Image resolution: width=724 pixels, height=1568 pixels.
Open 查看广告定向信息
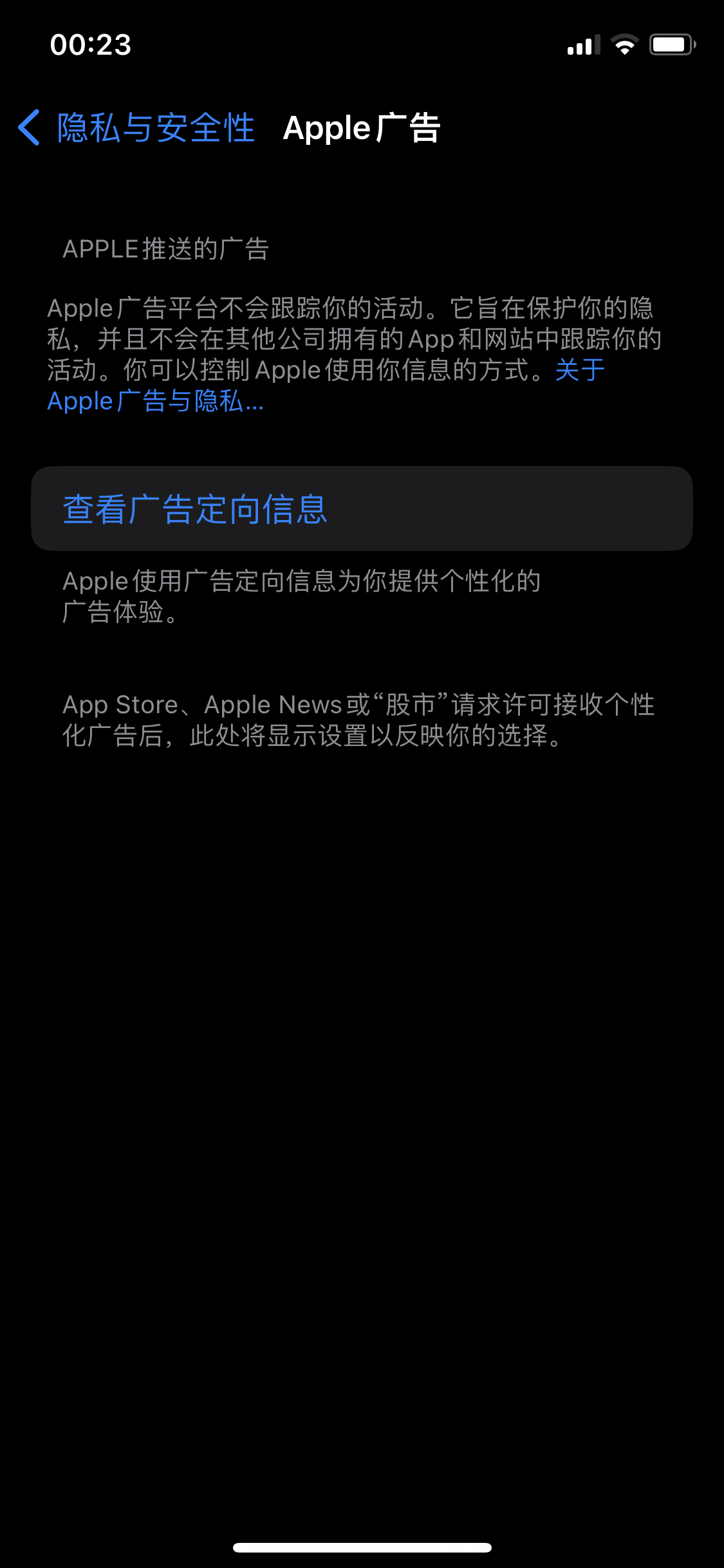[362, 509]
